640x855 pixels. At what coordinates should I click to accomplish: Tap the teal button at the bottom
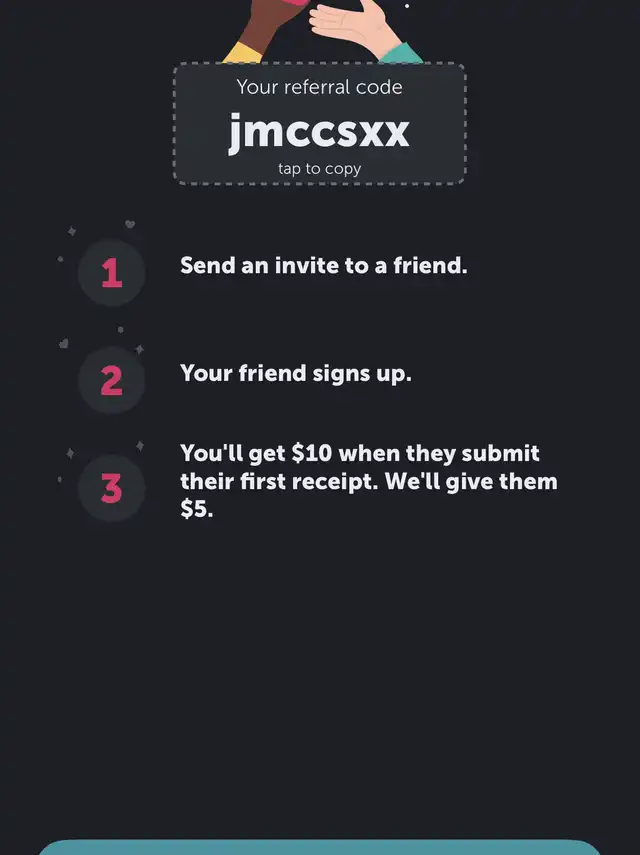coord(319,847)
